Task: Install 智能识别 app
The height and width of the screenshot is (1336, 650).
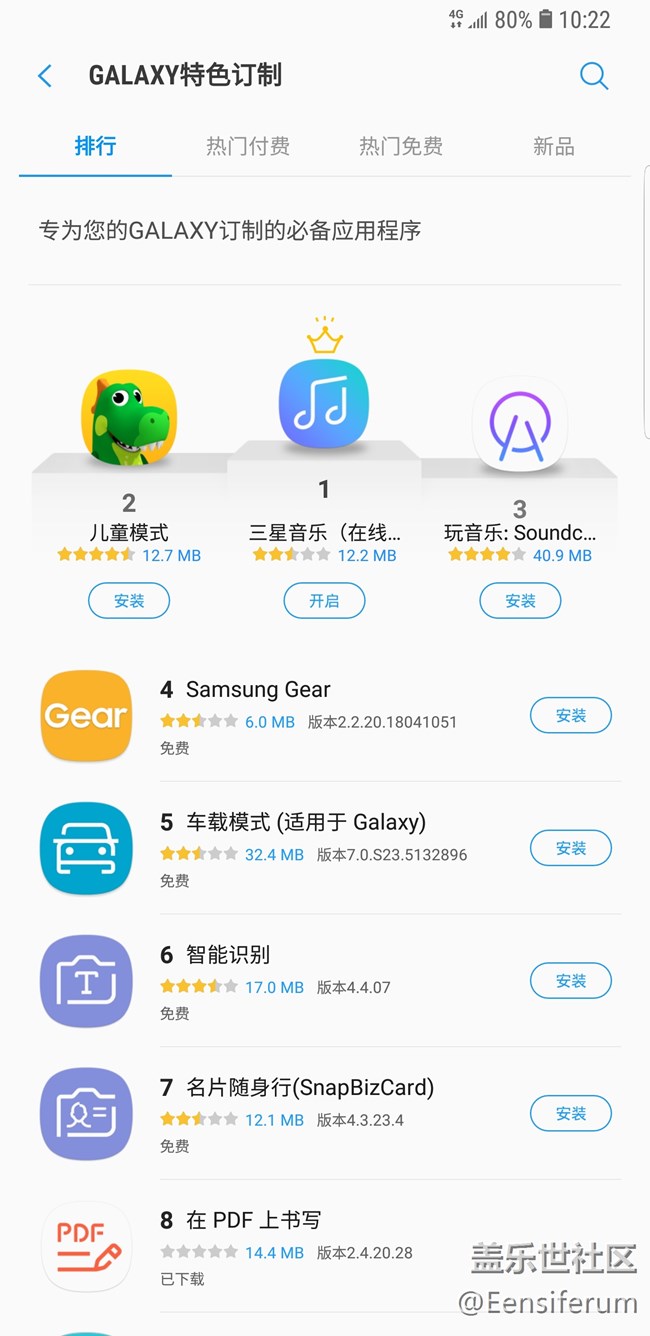Action: (570, 981)
